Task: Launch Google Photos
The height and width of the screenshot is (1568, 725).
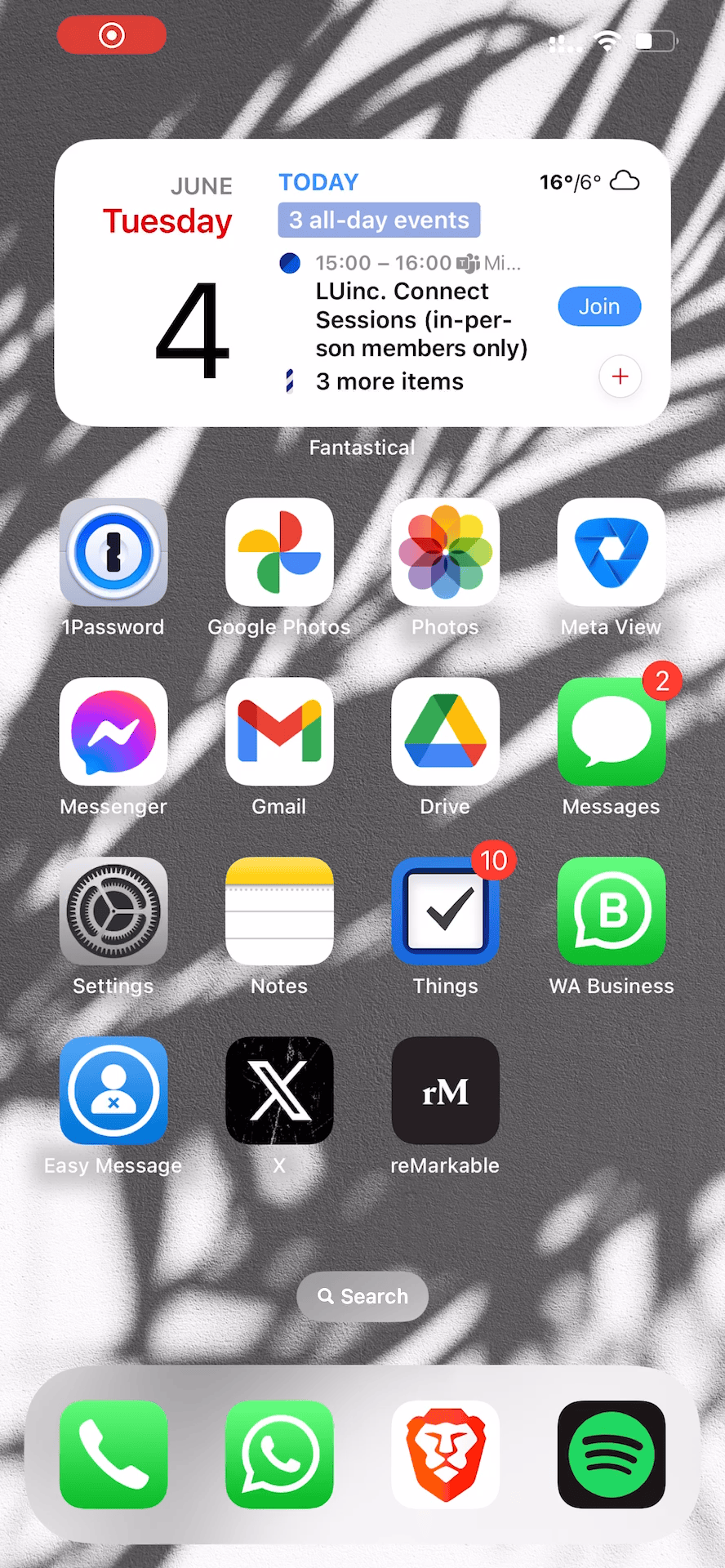Action: coord(279,552)
